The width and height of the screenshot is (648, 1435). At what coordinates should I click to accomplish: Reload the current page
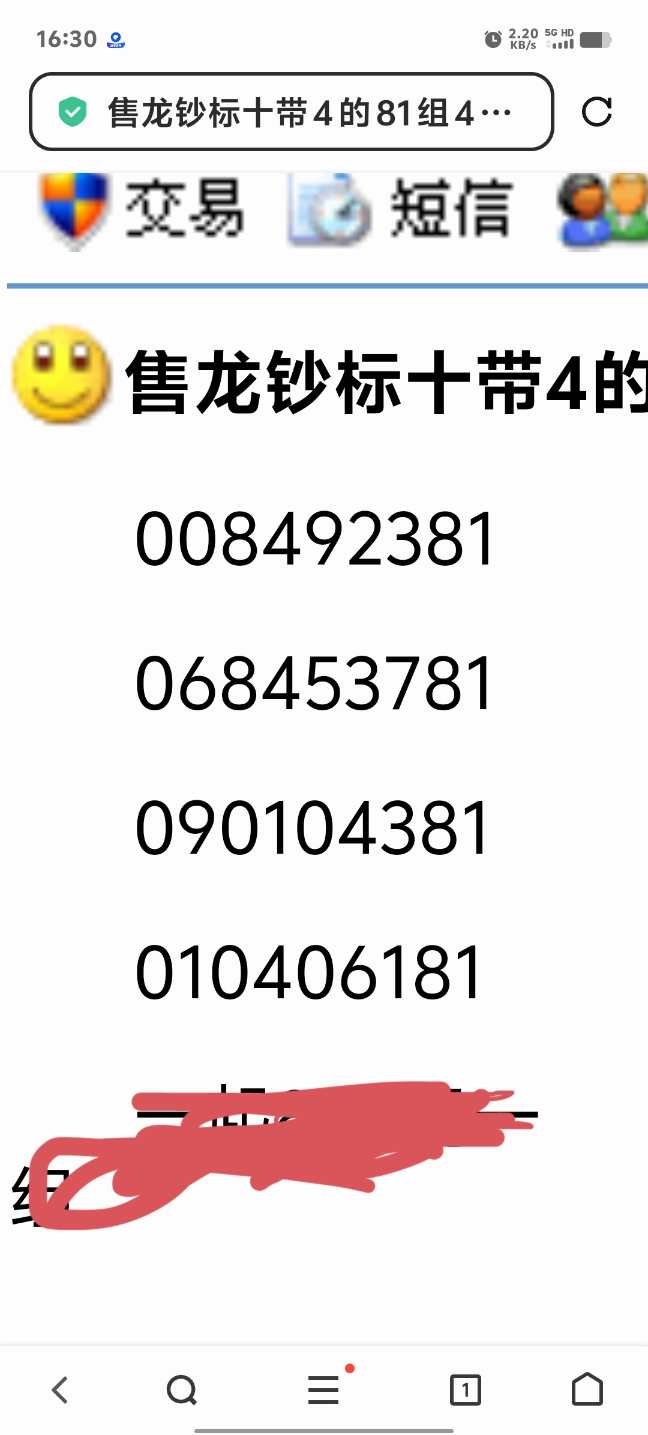coord(597,112)
